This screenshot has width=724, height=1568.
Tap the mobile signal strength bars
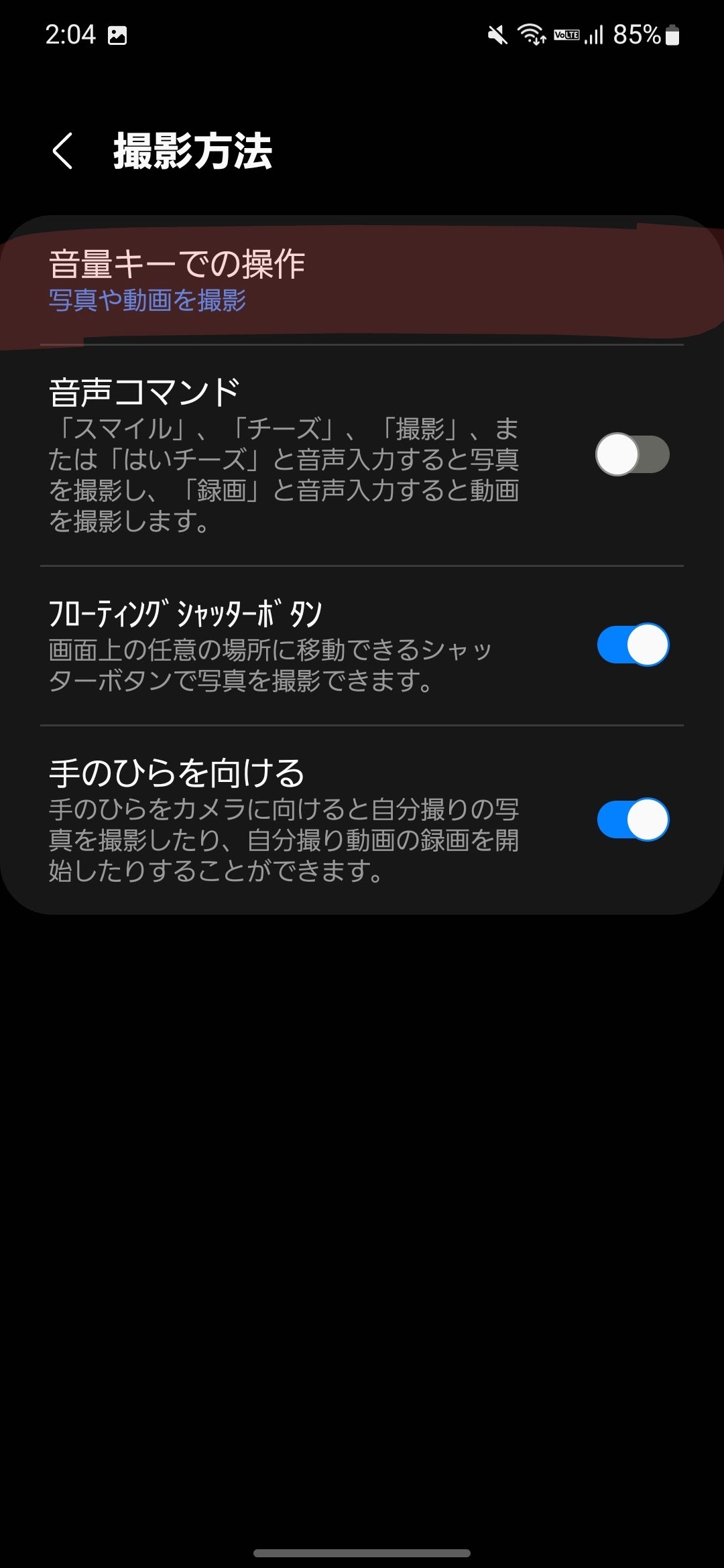(x=594, y=36)
